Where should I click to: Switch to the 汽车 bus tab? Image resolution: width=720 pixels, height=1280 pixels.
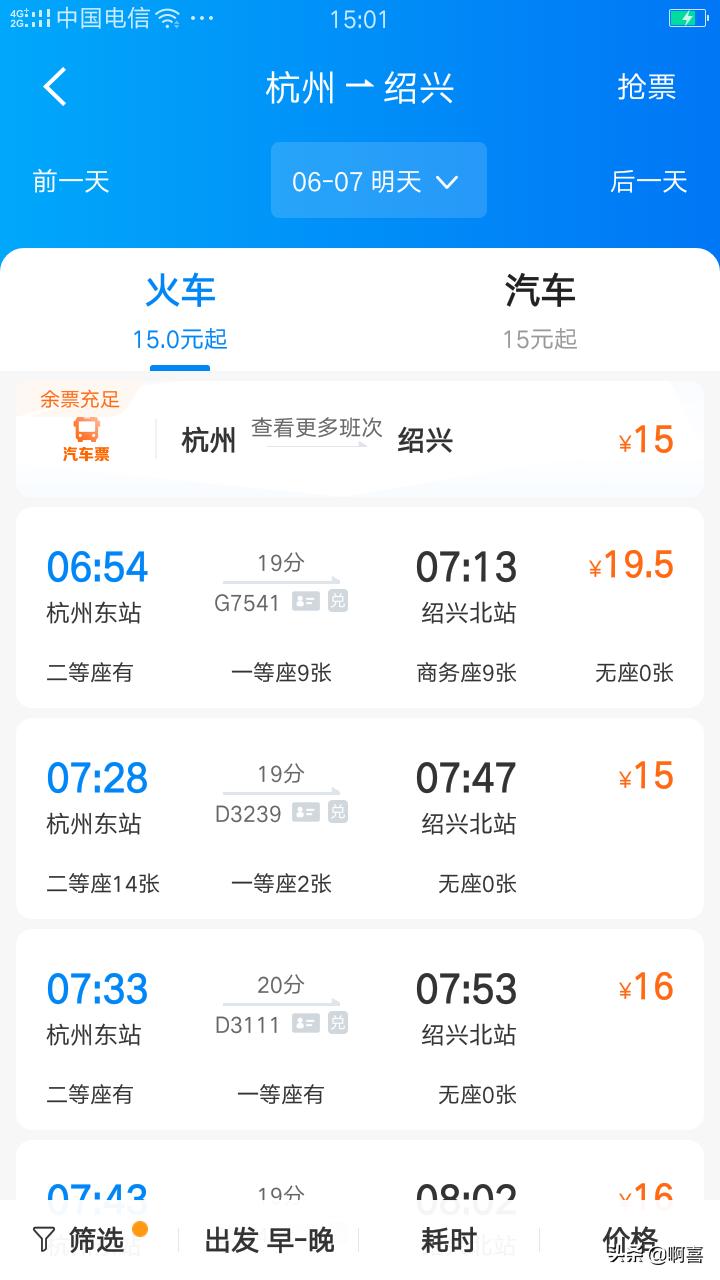click(540, 310)
